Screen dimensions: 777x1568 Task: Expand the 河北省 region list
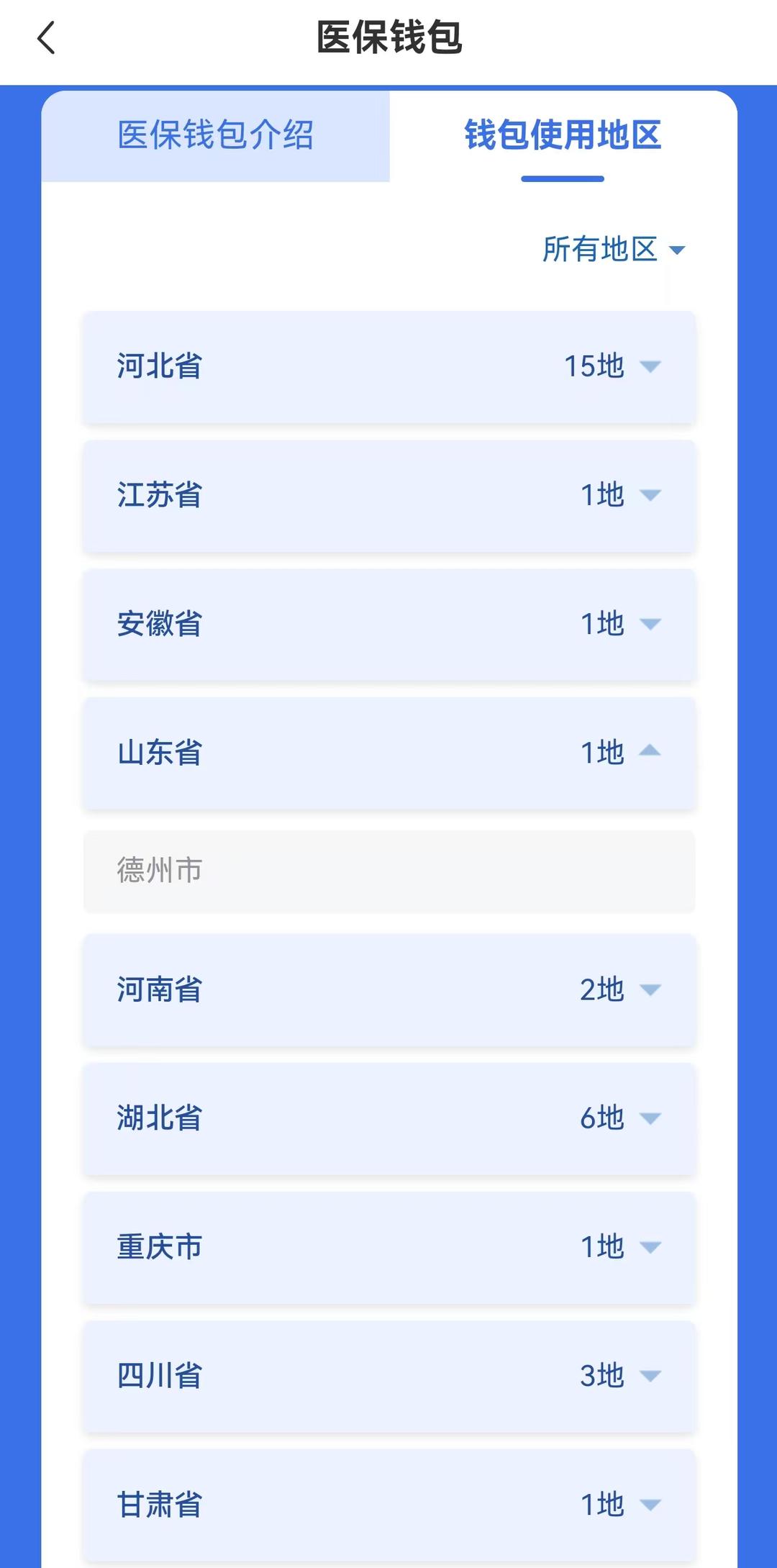pos(388,366)
